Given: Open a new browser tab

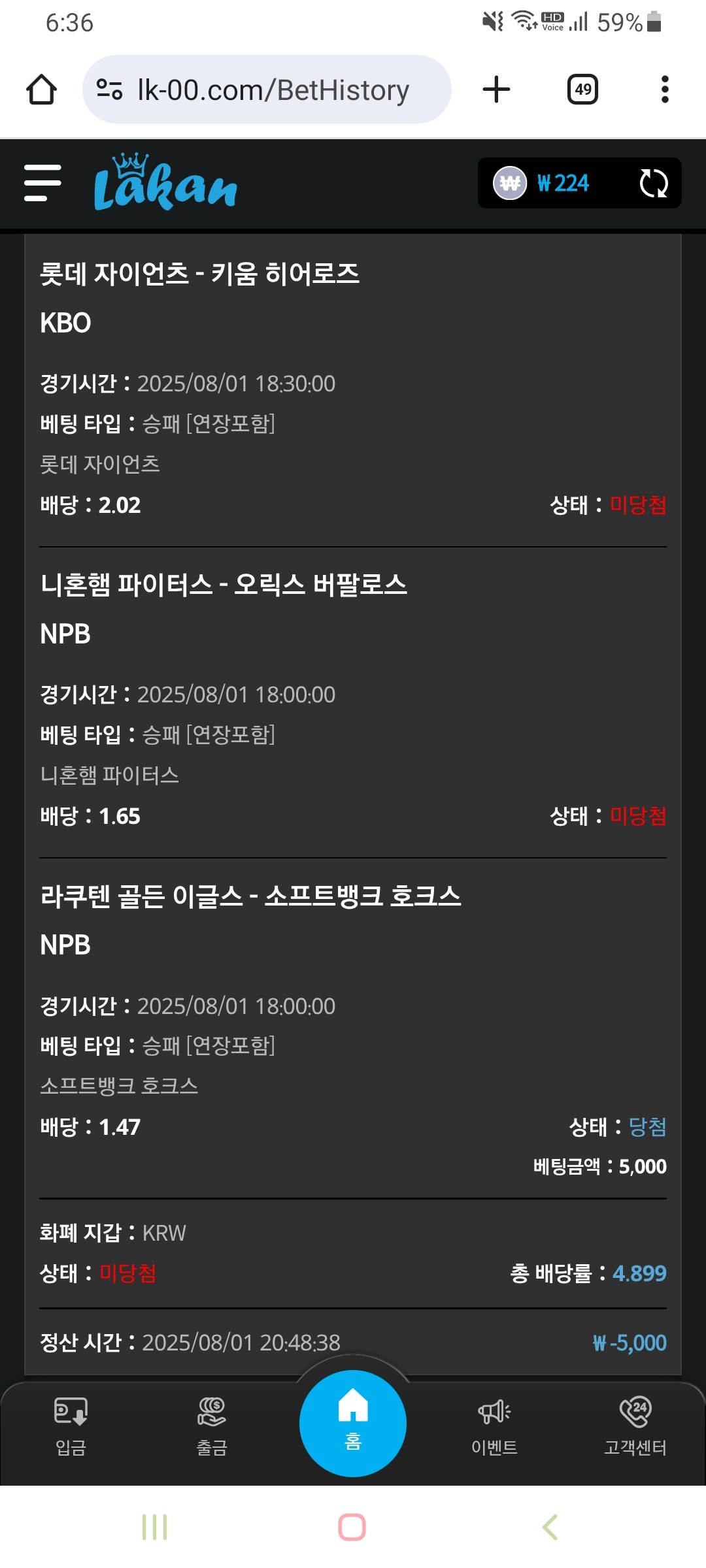Looking at the screenshot, I should [x=496, y=90].
